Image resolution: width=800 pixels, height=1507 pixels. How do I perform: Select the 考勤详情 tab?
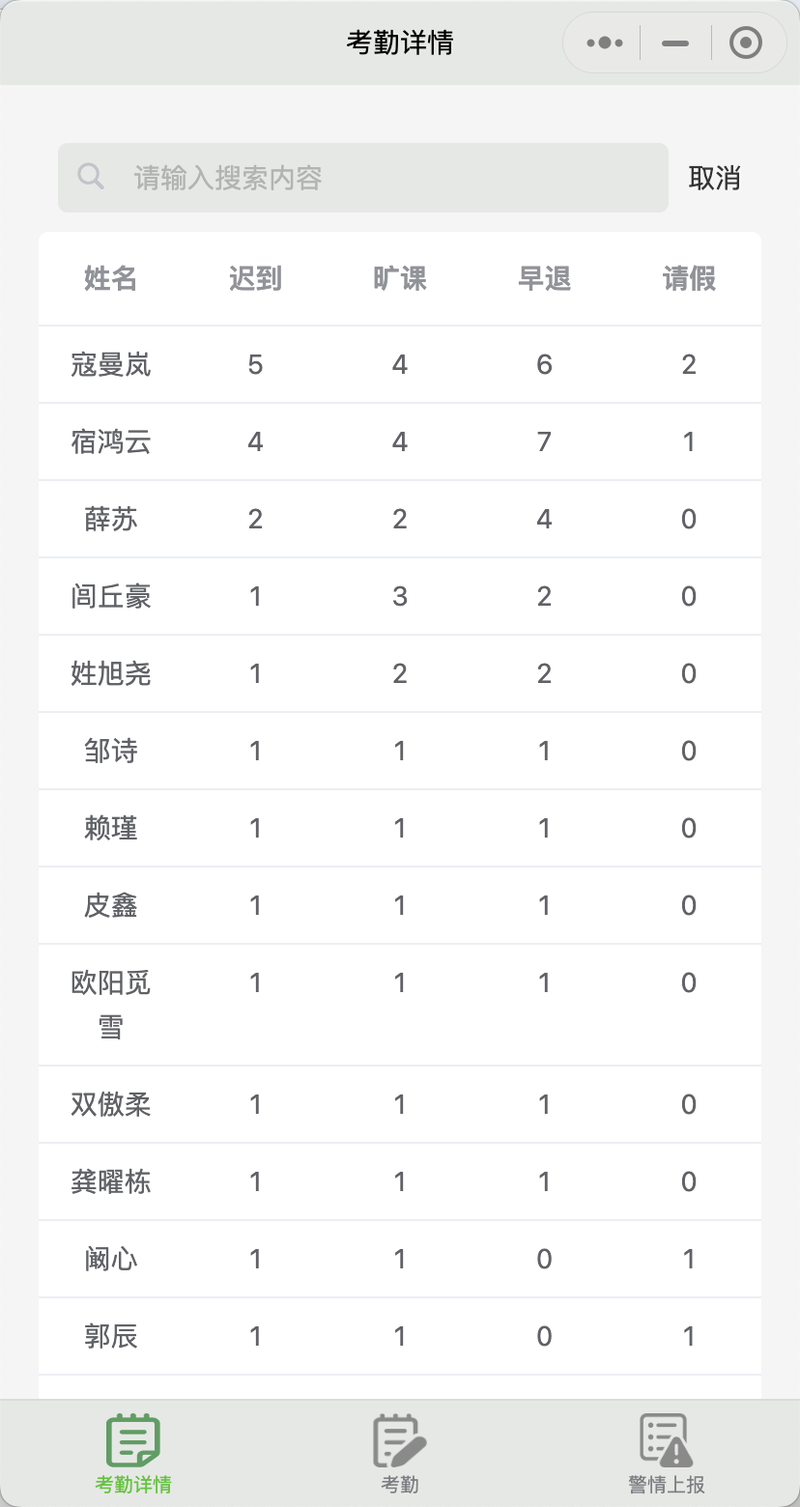(x=133, y=1453)
